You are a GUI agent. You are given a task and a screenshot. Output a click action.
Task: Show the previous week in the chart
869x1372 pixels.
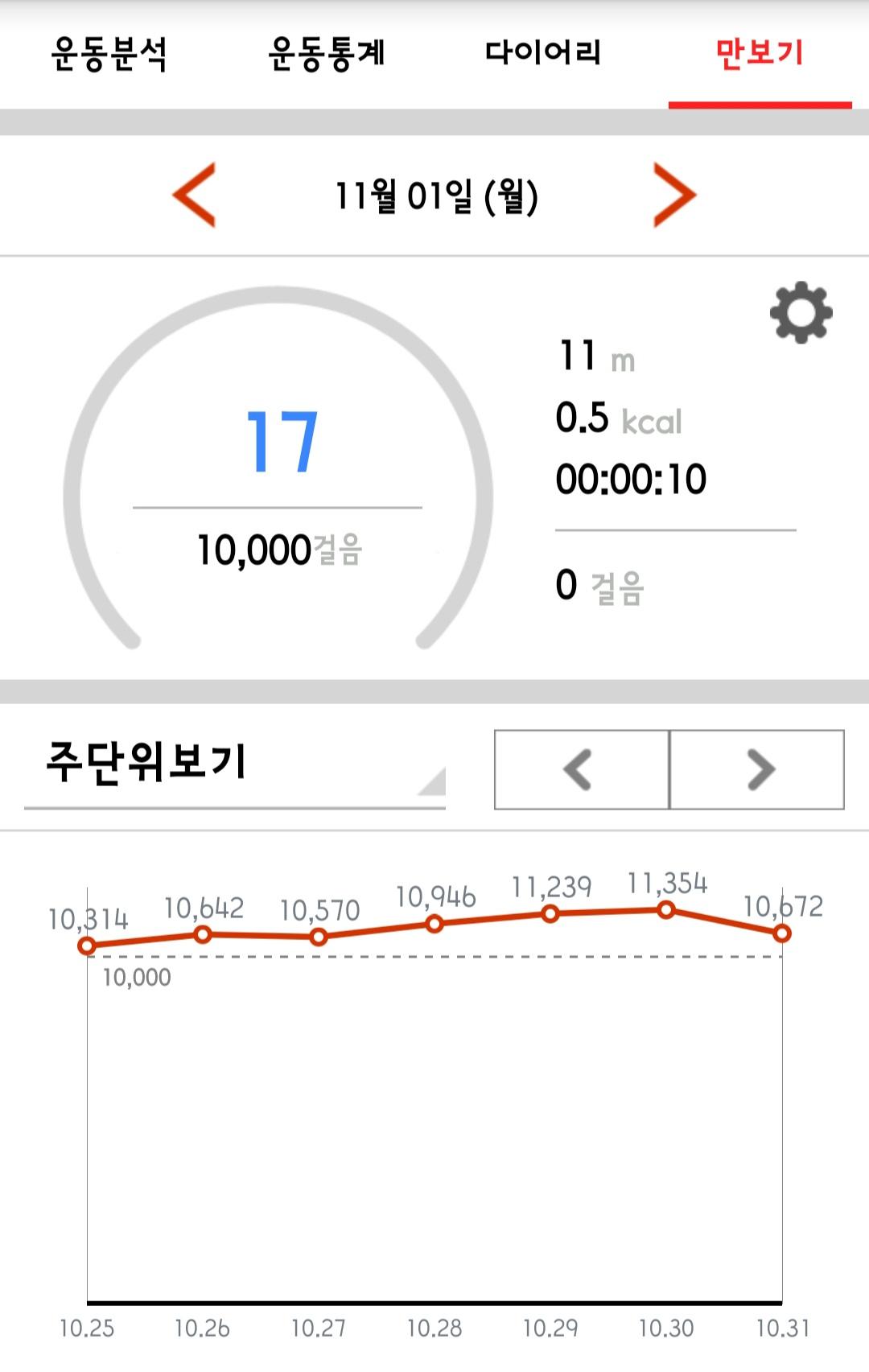581,769
